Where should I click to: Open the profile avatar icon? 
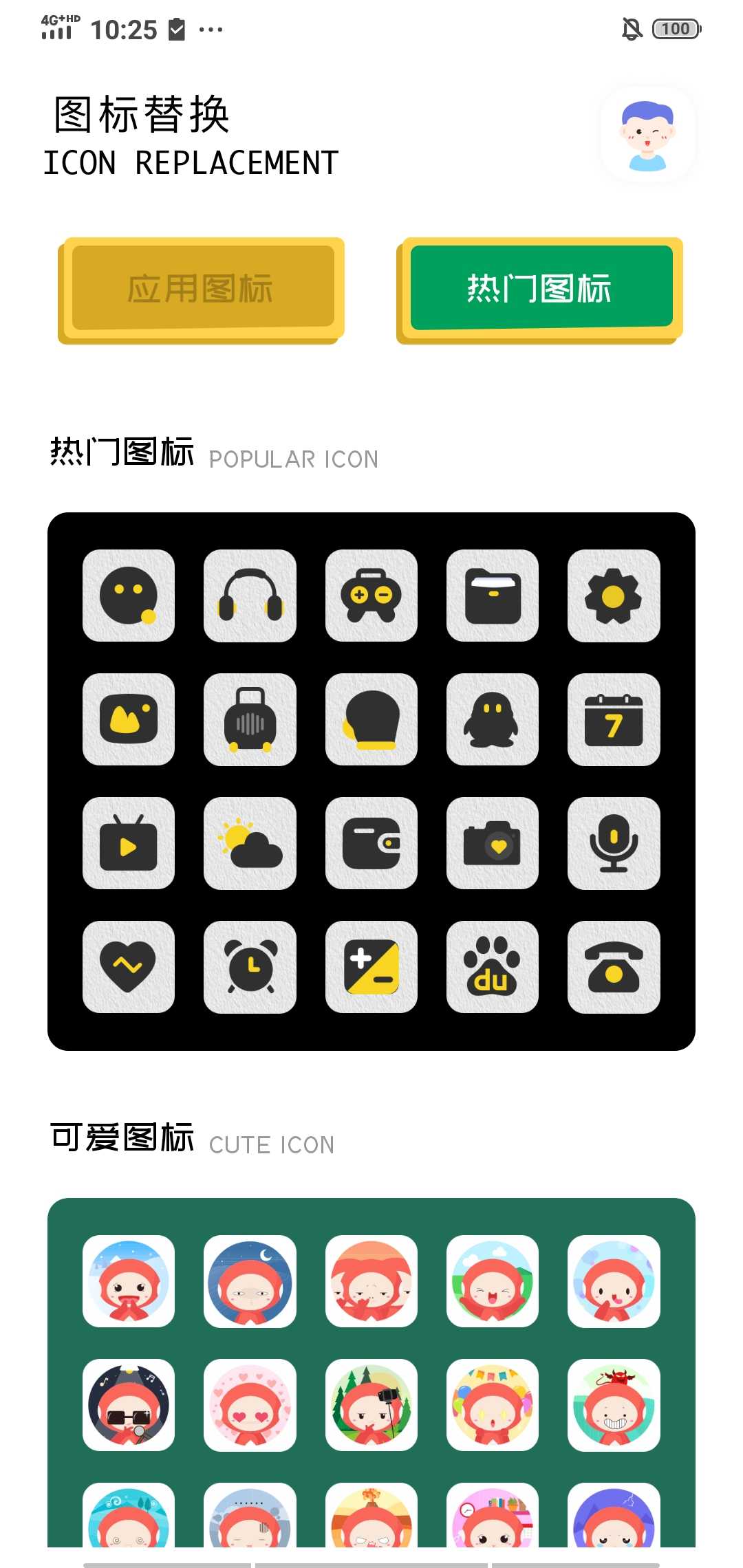[647, 135]
